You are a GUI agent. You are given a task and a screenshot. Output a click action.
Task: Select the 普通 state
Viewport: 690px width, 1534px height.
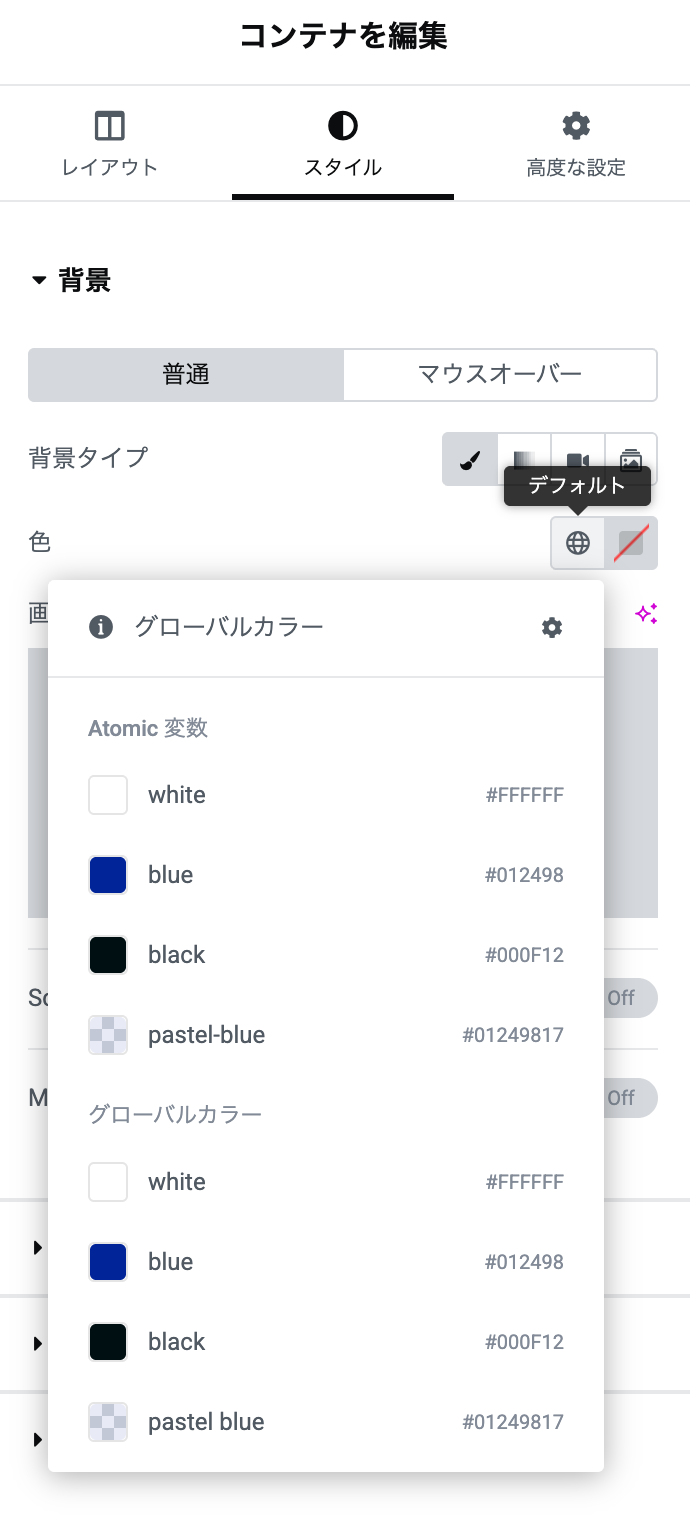[186, 375]
